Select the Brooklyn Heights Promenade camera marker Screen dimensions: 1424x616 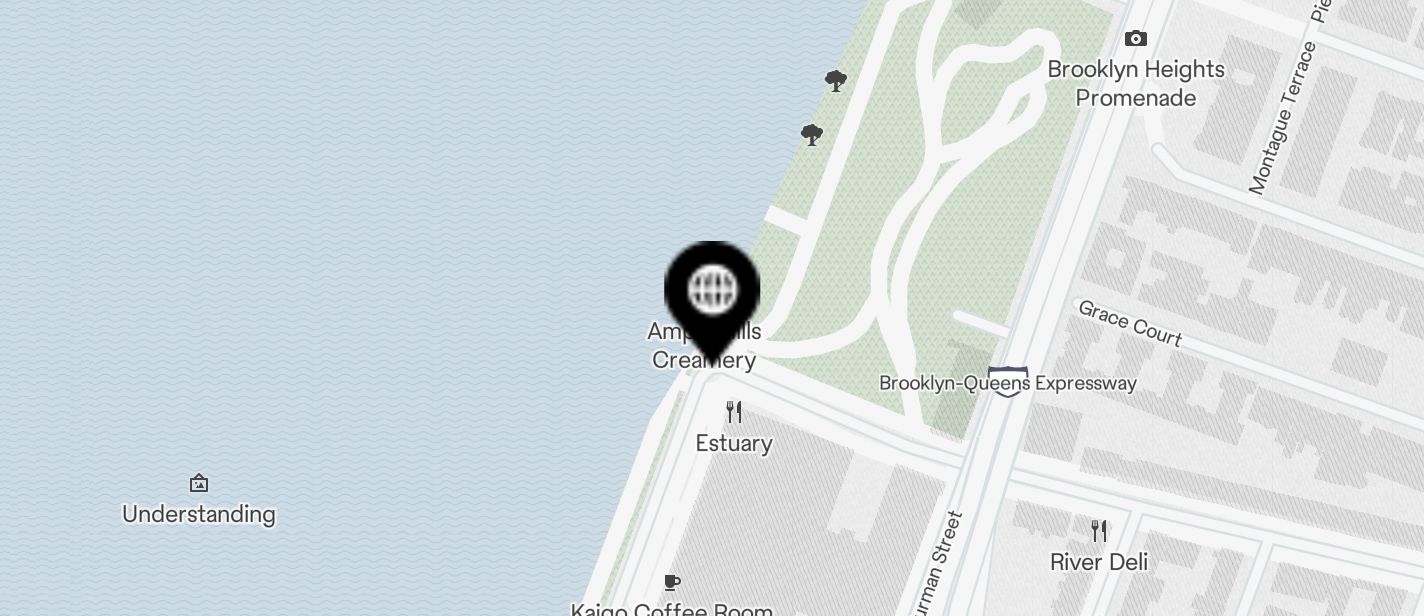(x=1136, y=39)
